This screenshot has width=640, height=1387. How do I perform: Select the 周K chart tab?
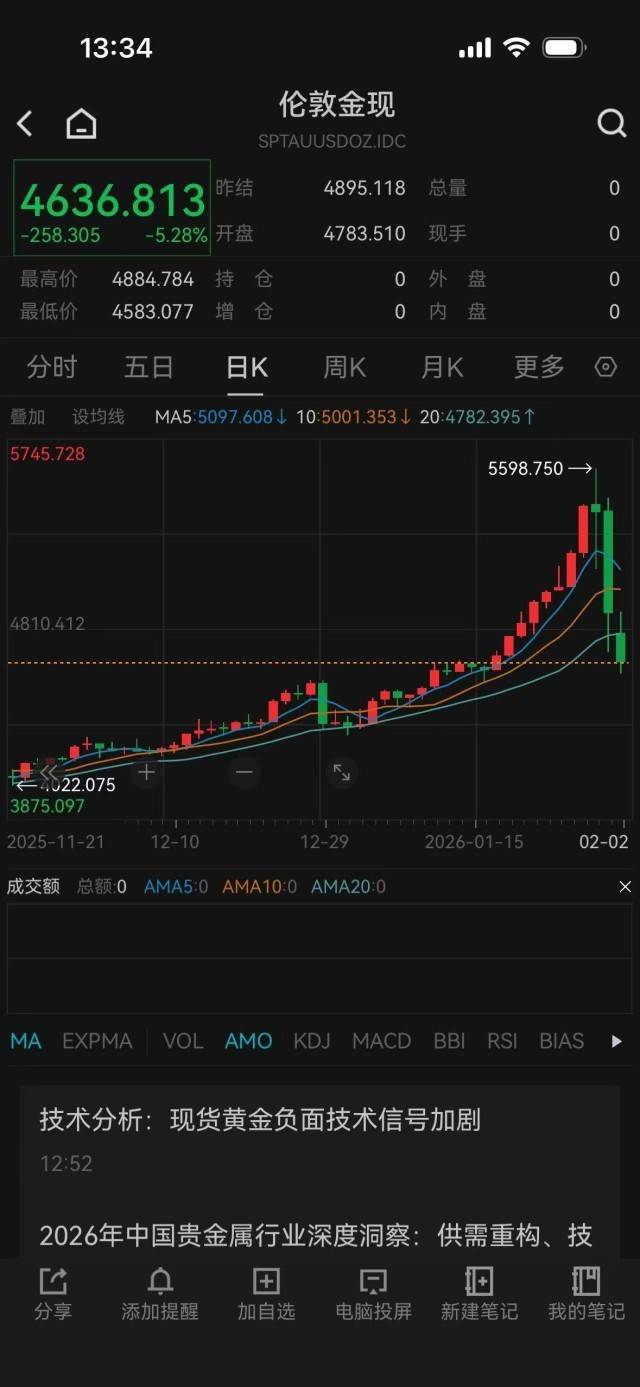[x=344, y=367]
